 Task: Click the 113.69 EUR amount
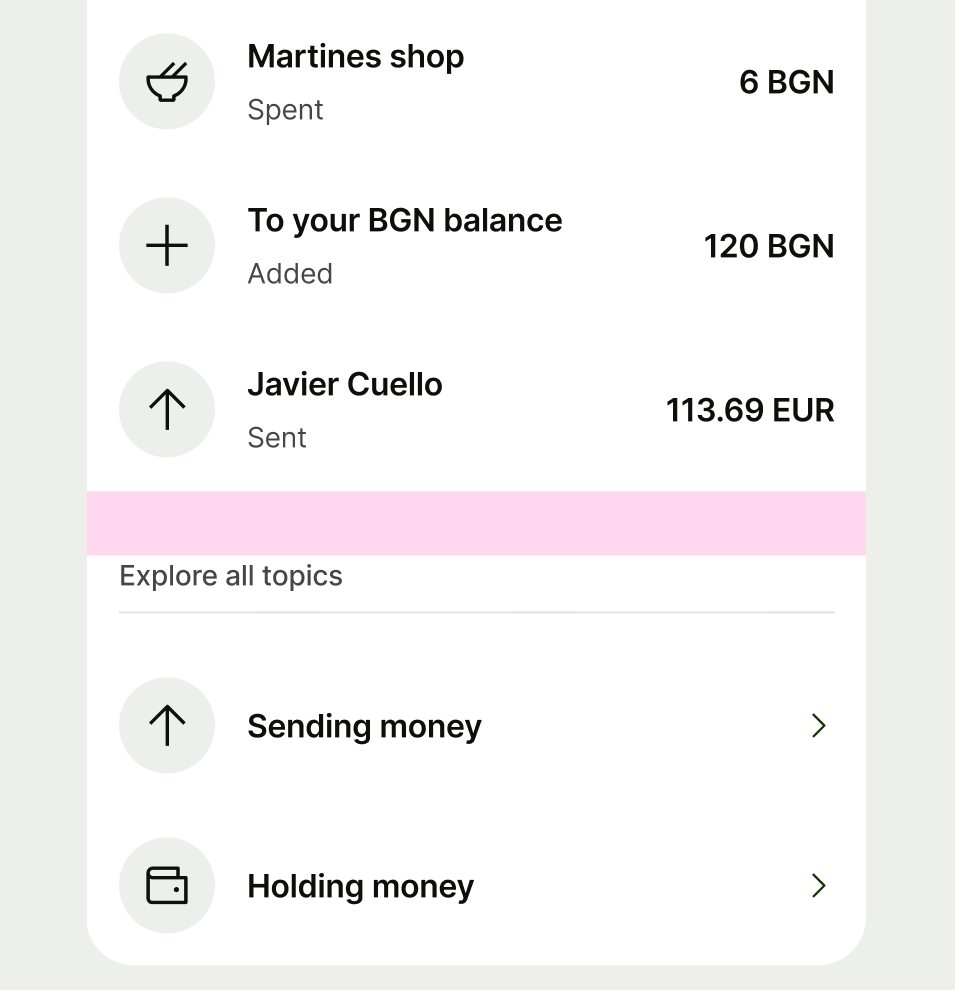[750, 409]
